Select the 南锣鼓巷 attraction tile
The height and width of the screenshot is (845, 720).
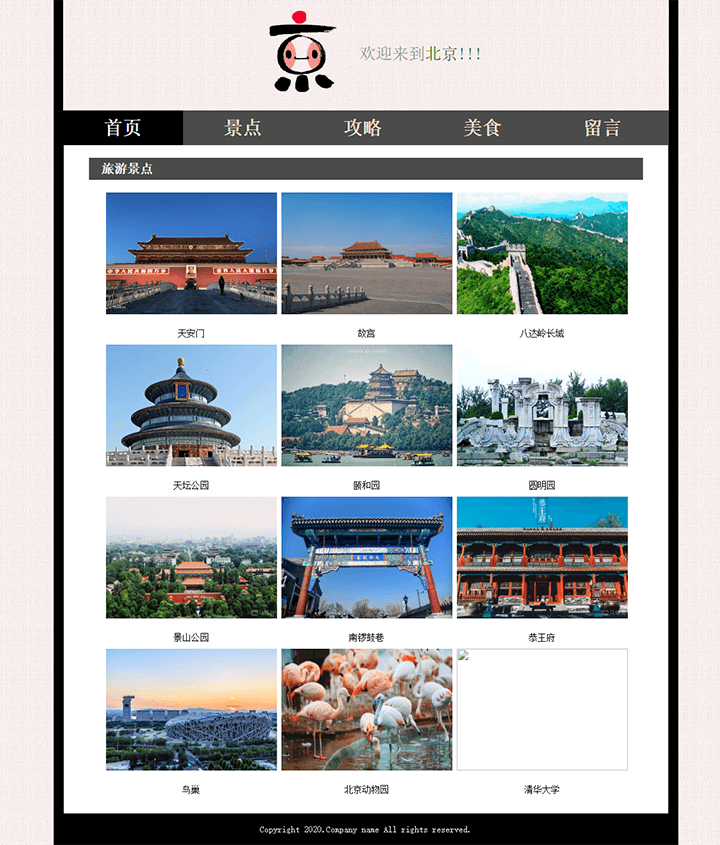366,557
